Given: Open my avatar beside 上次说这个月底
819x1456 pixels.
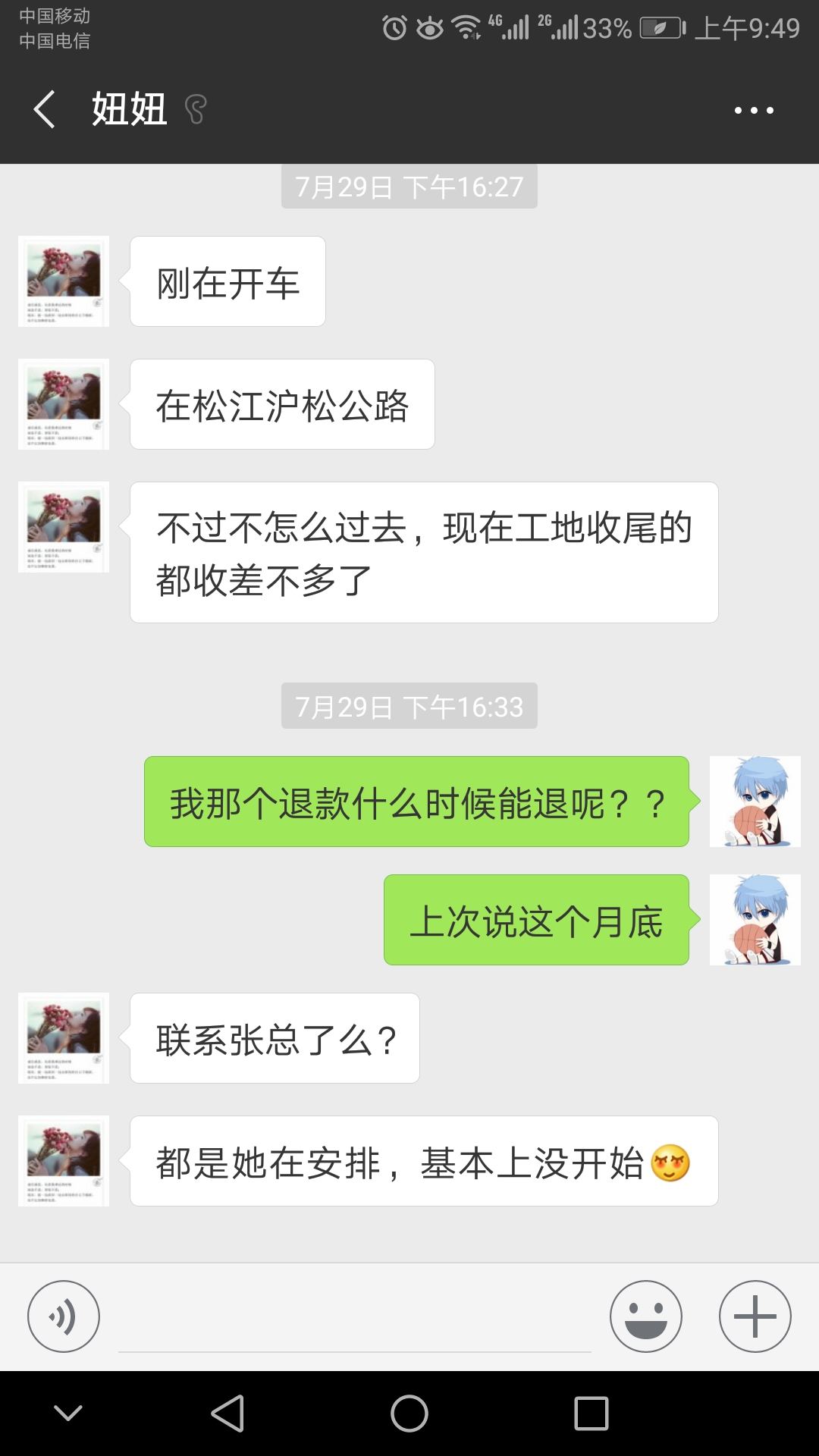Looking at the screenshot, I should [x=755, y=920].
